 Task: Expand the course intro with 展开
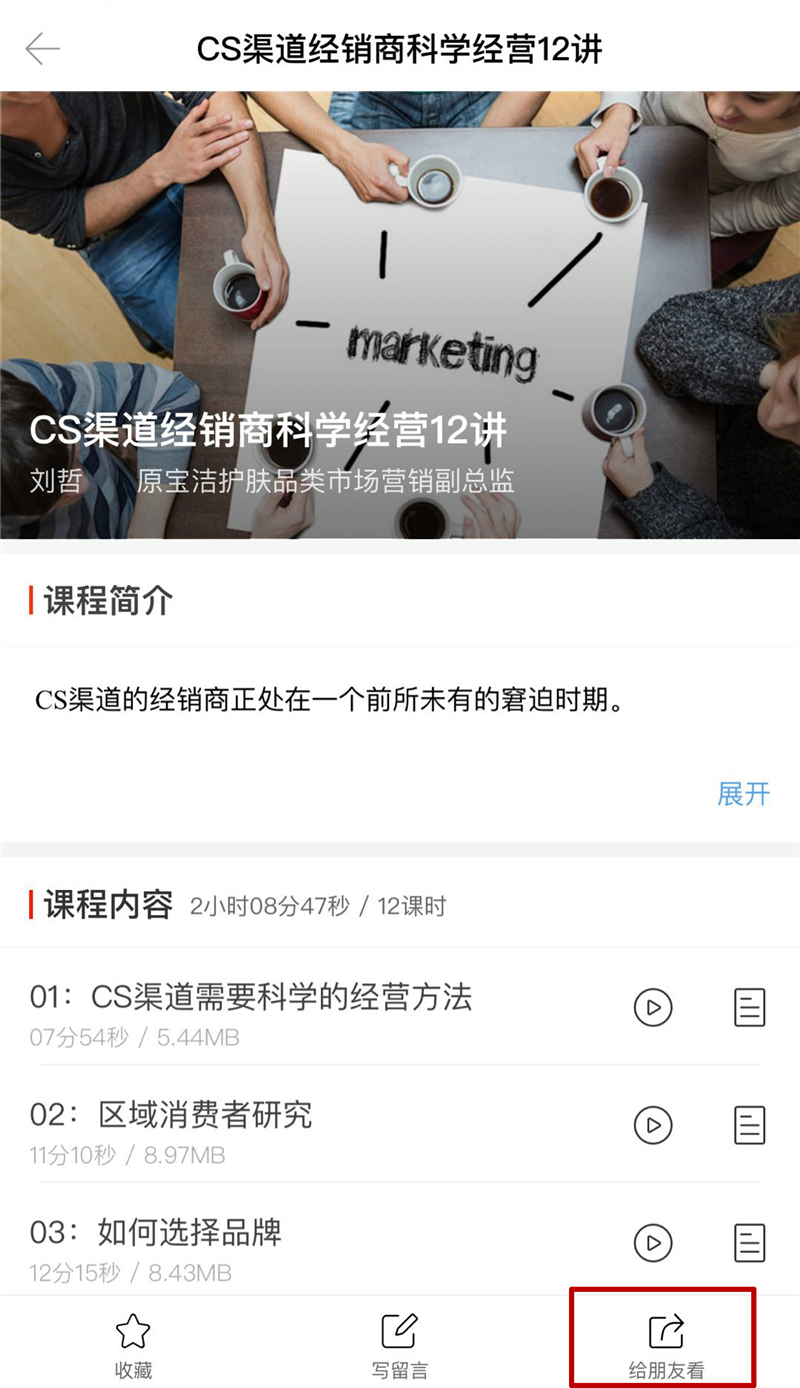pos(743,794)
